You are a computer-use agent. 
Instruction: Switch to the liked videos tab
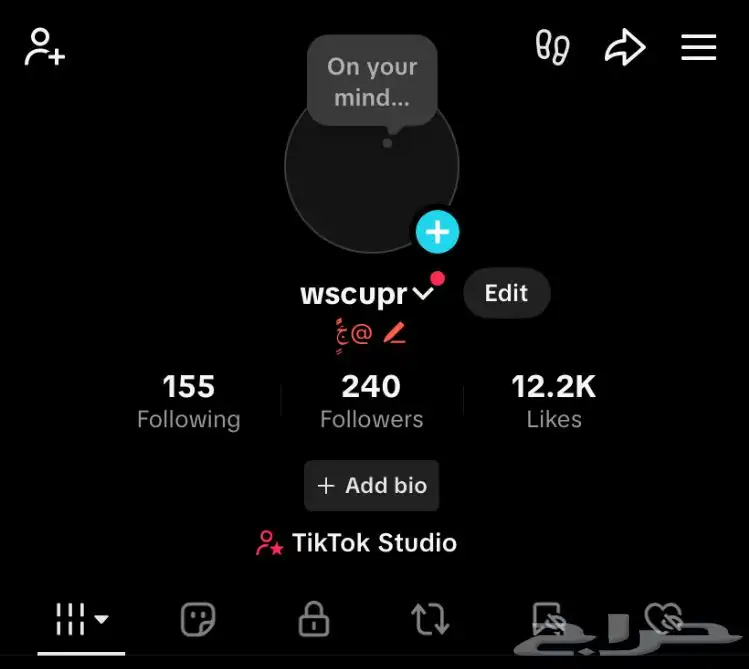click(664, 620)
